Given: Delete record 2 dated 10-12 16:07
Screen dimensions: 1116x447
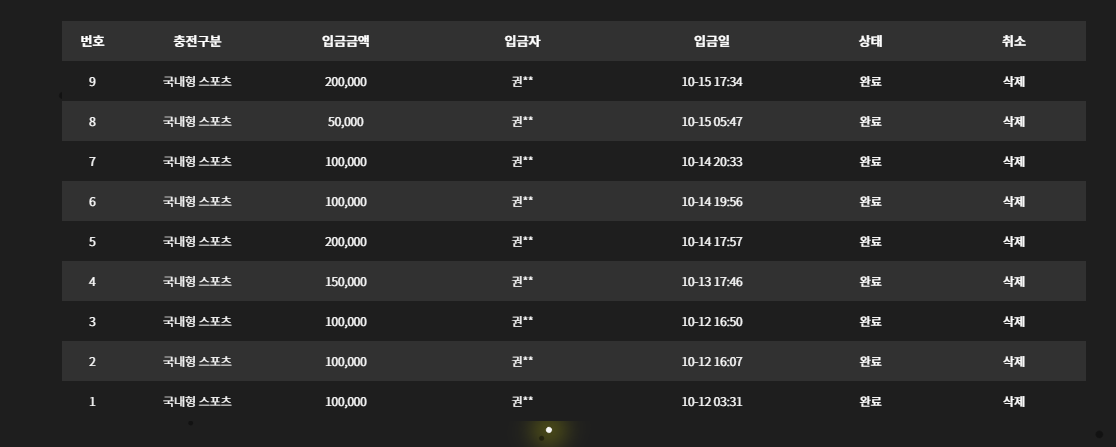Looking at the screenshot, I should pos(1013,361).
